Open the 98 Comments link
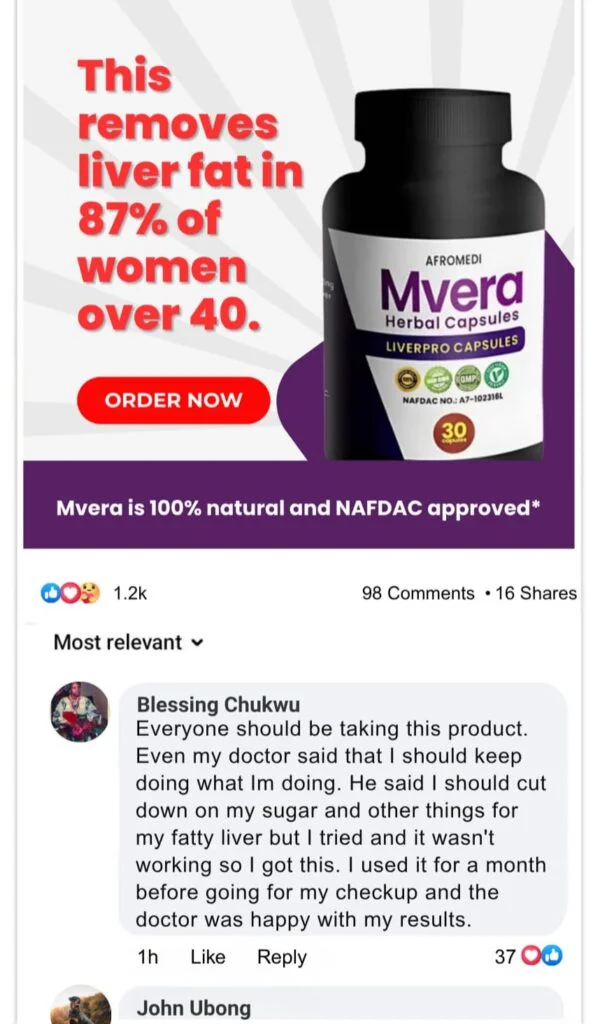The height and width of the screenshot is (1024, 614). [418, 593]
